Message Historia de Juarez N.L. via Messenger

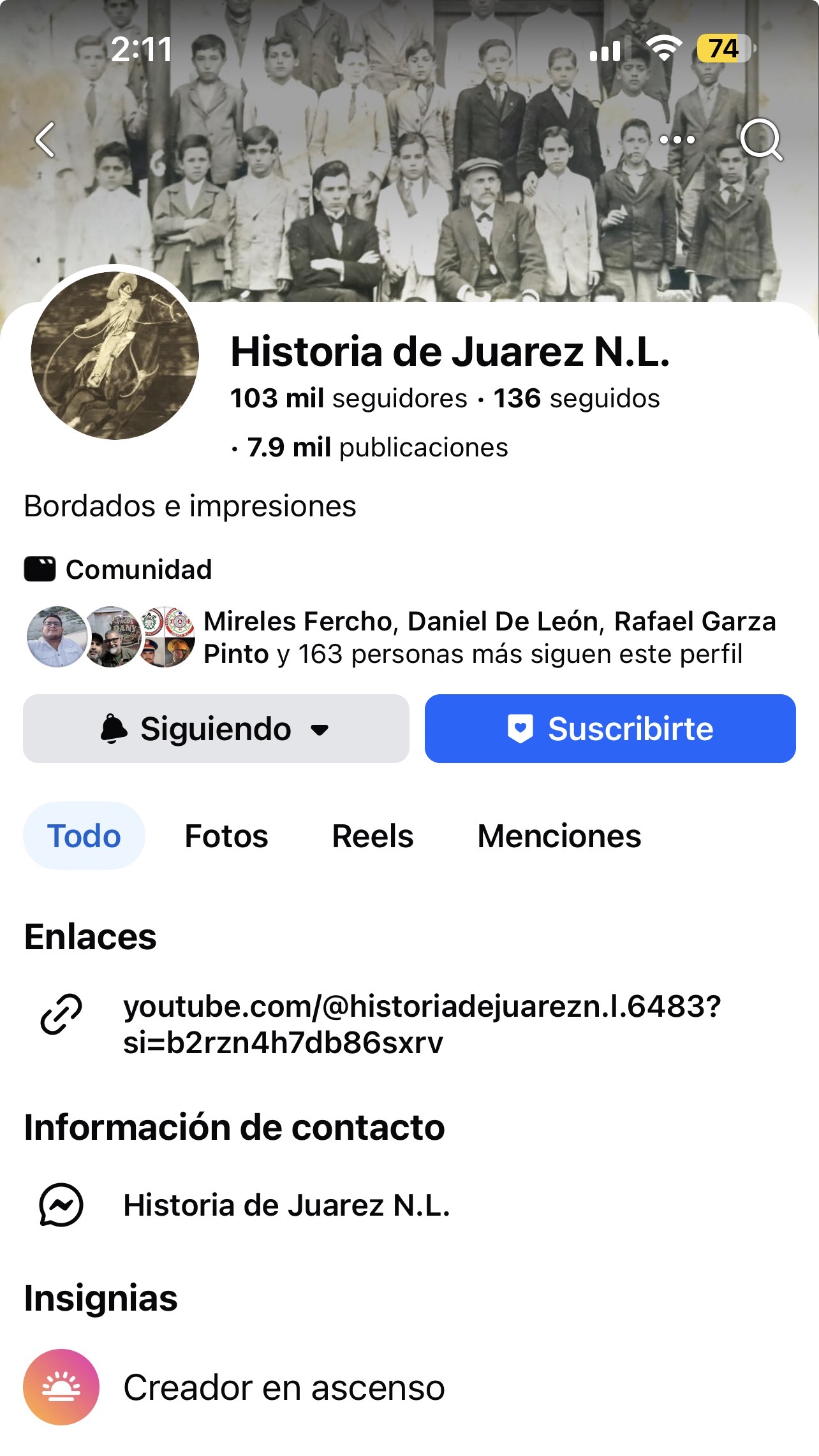pos(287,1205)
